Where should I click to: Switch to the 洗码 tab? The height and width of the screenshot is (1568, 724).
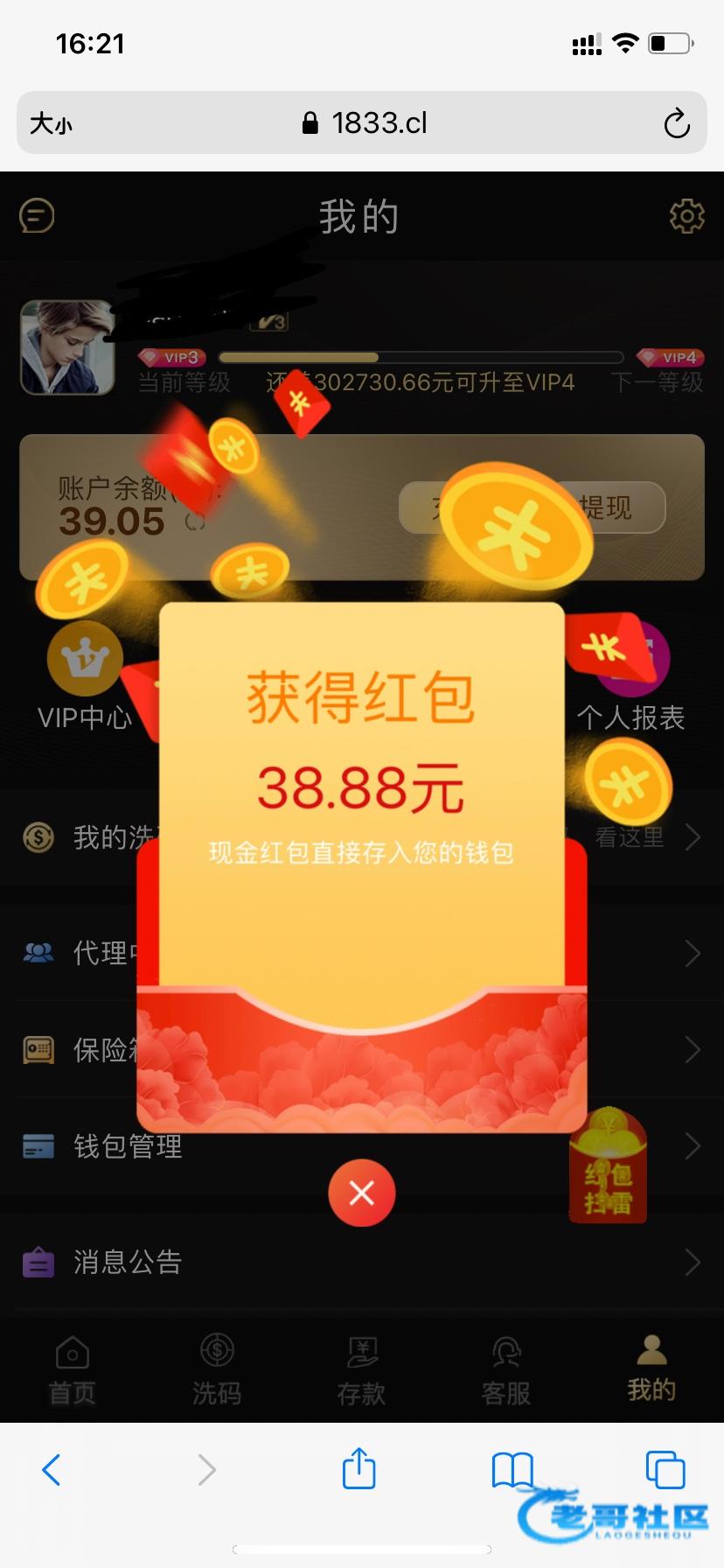click(217, 1370)
